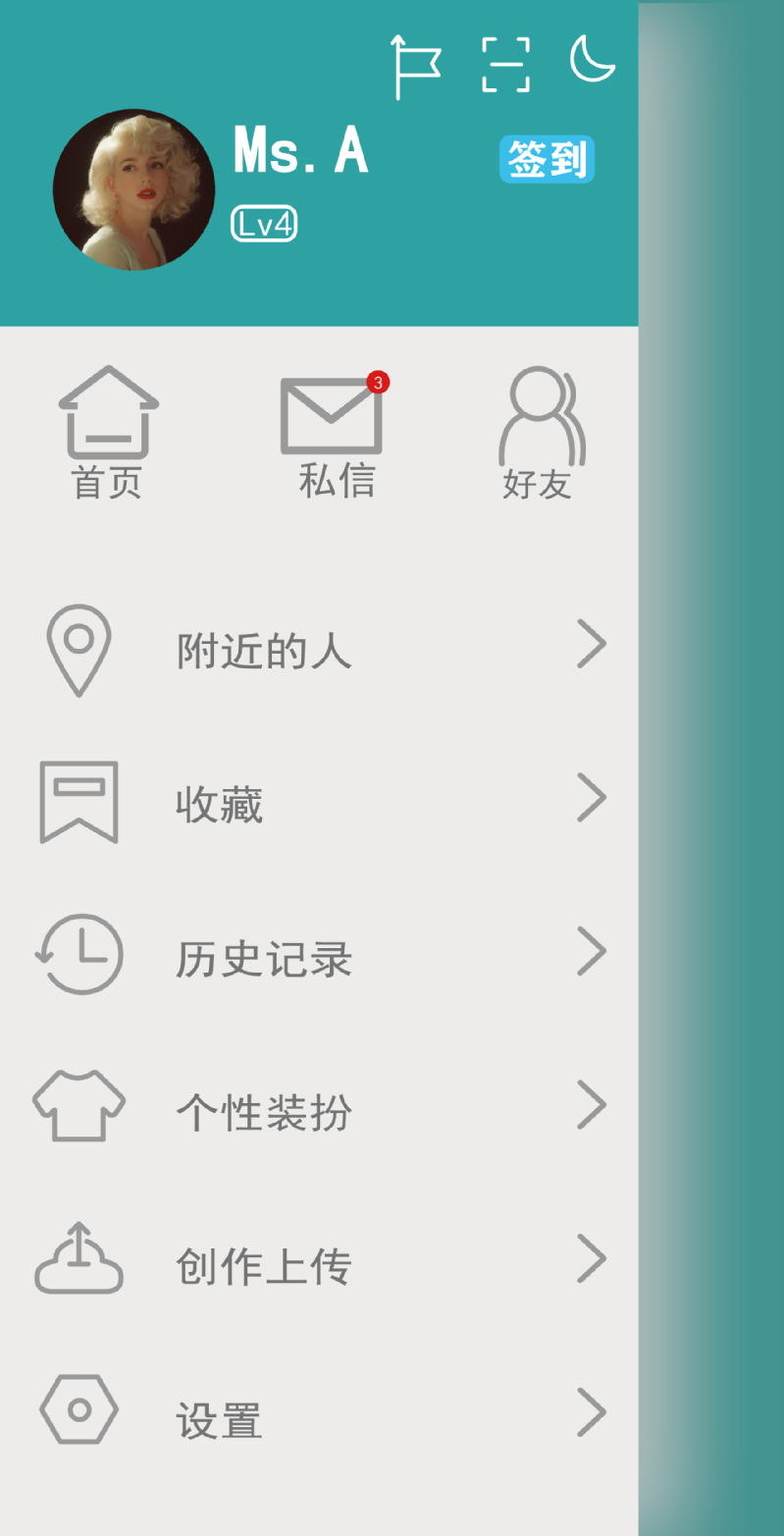This screenshot has height=1536, width=784.
Task: Go to 首页 home
Action: tap(108, 433)
